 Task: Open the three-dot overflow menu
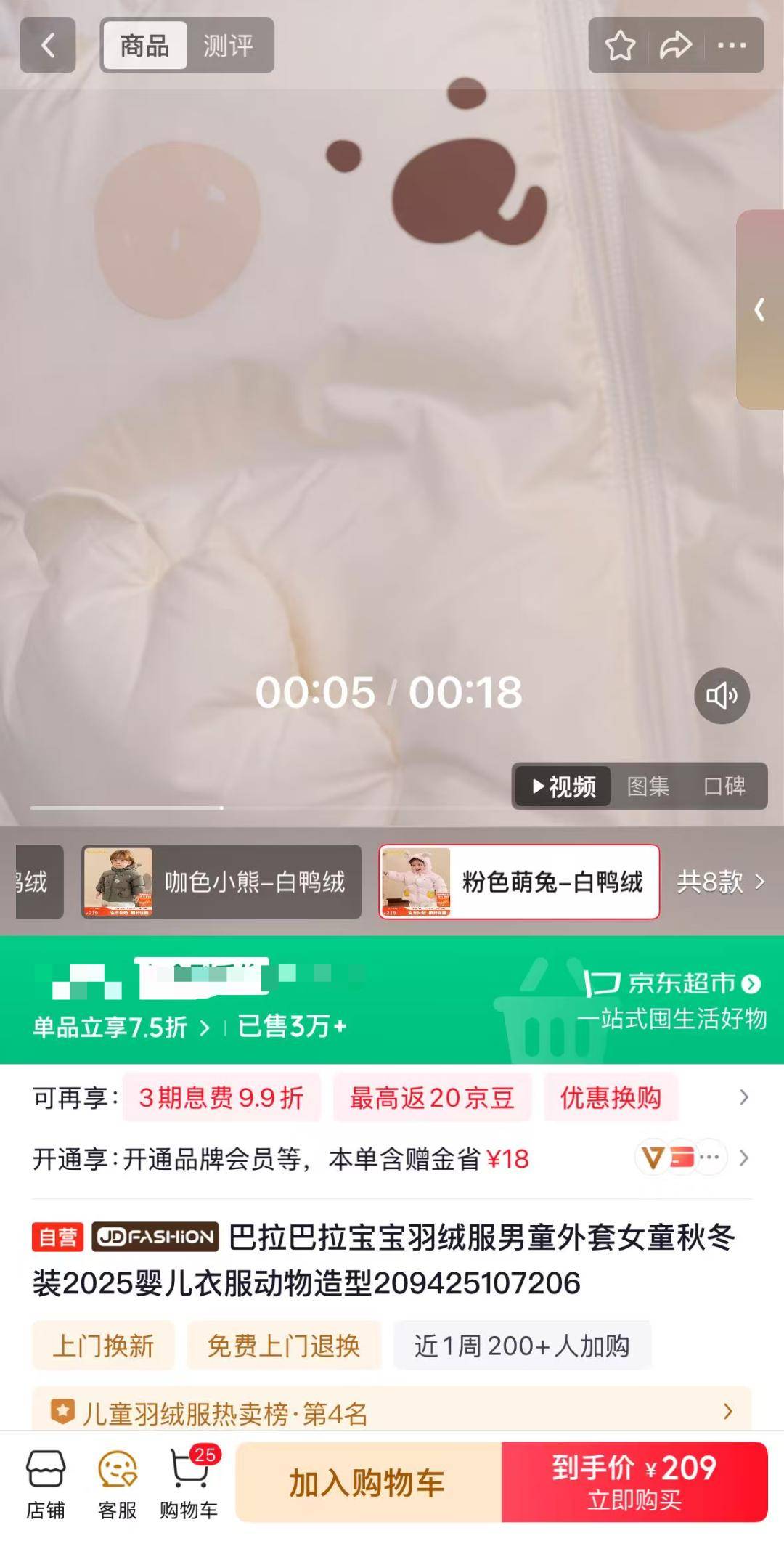(731, 46)
